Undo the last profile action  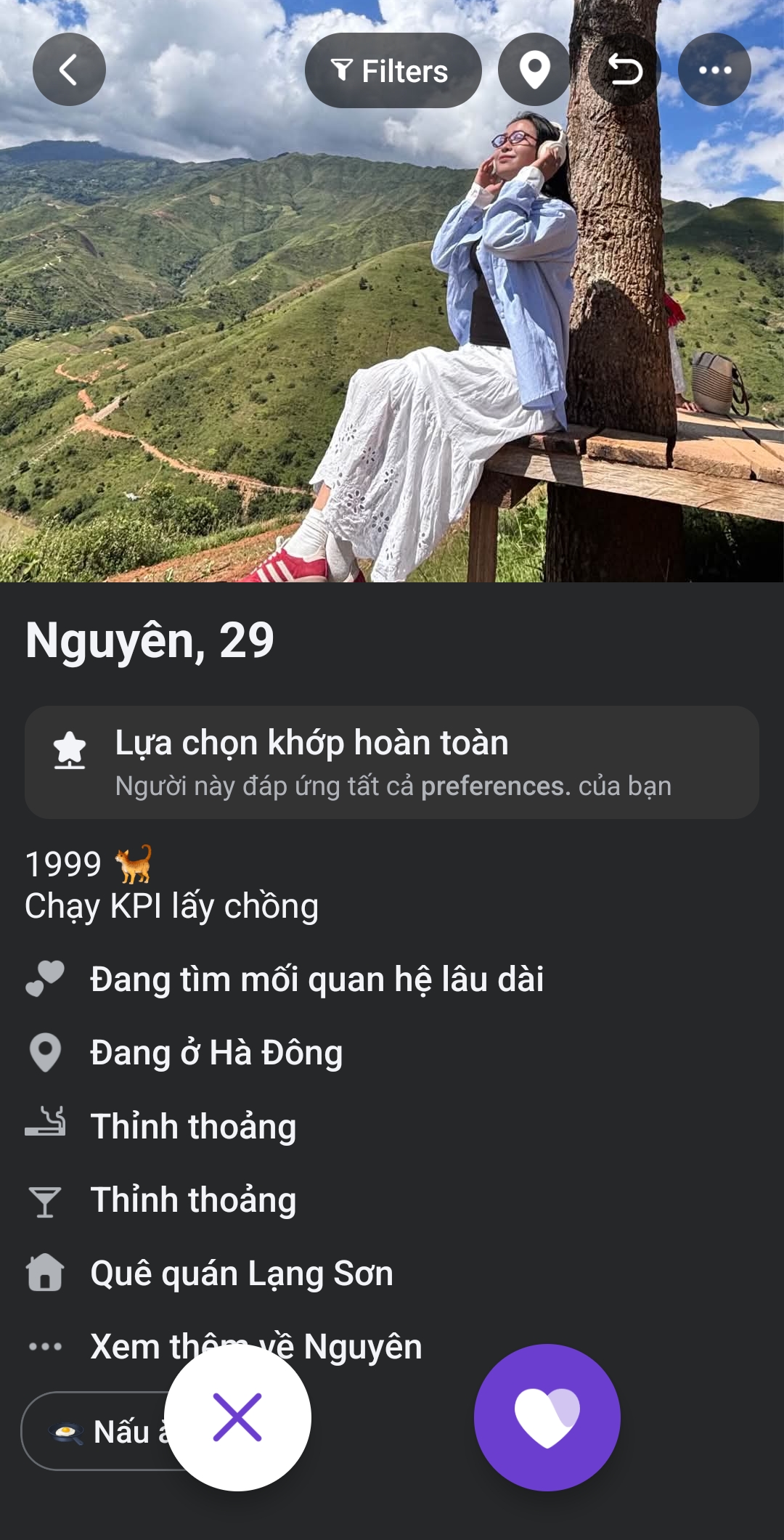click(x=624, y=70)
